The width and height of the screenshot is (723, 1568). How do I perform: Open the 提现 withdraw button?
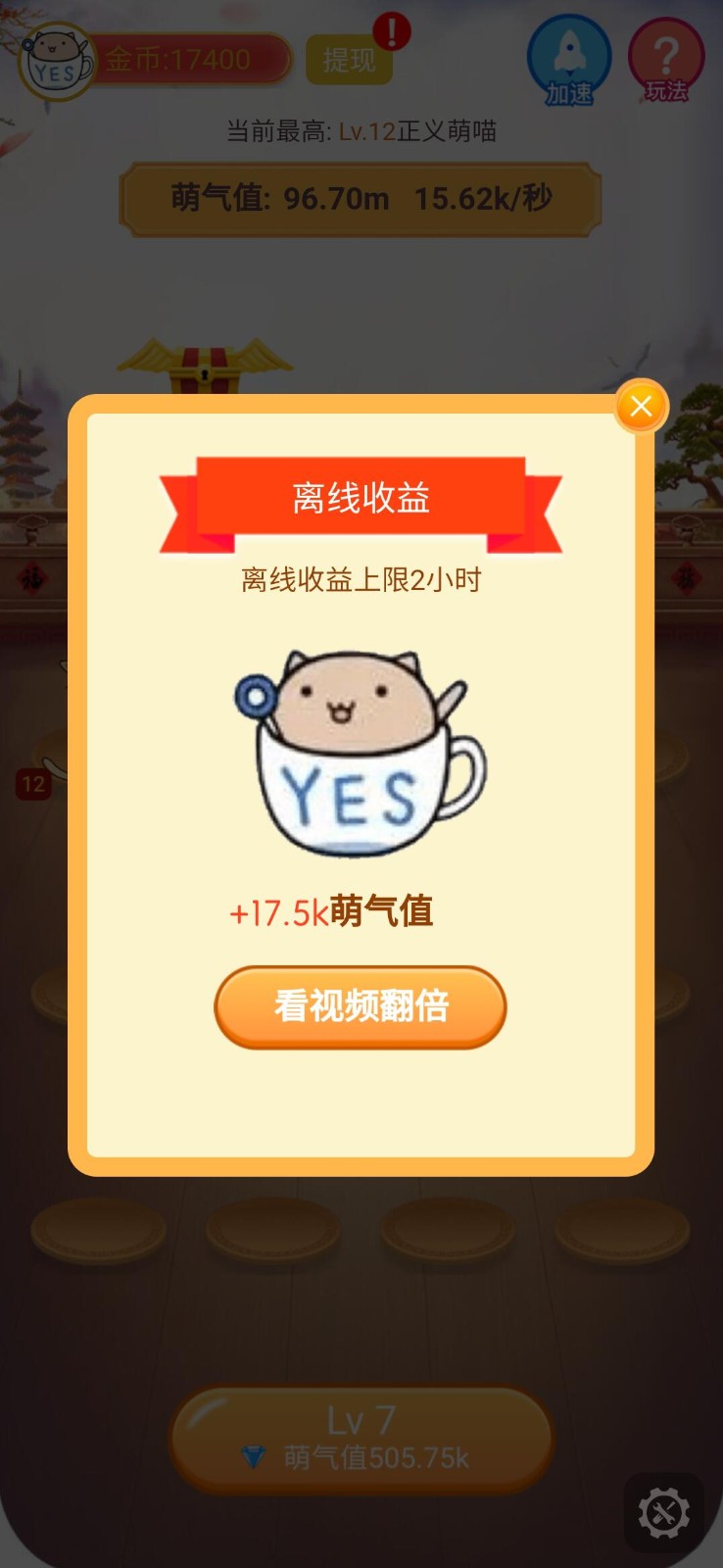[349, 60]
